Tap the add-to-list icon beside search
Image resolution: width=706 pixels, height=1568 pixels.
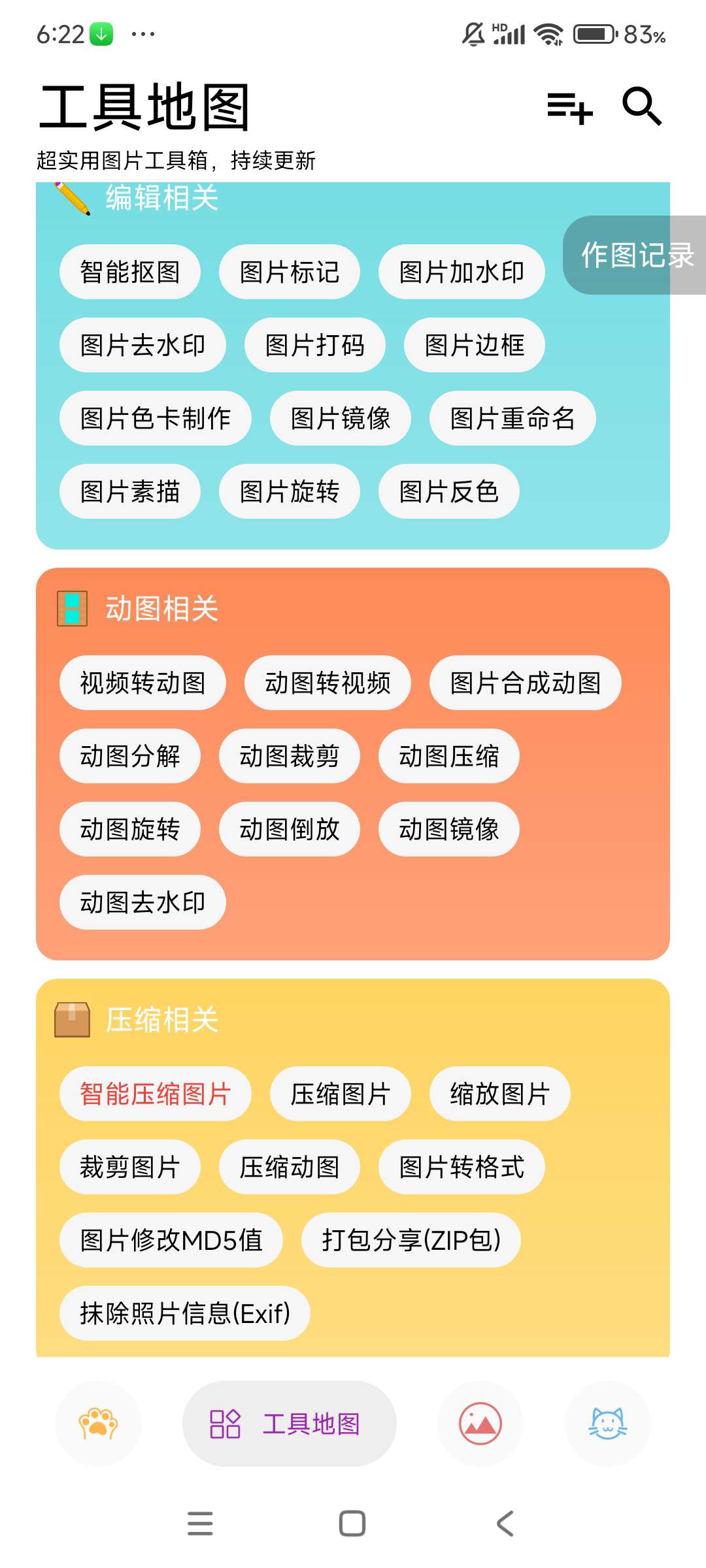click(x=569, y=107)
